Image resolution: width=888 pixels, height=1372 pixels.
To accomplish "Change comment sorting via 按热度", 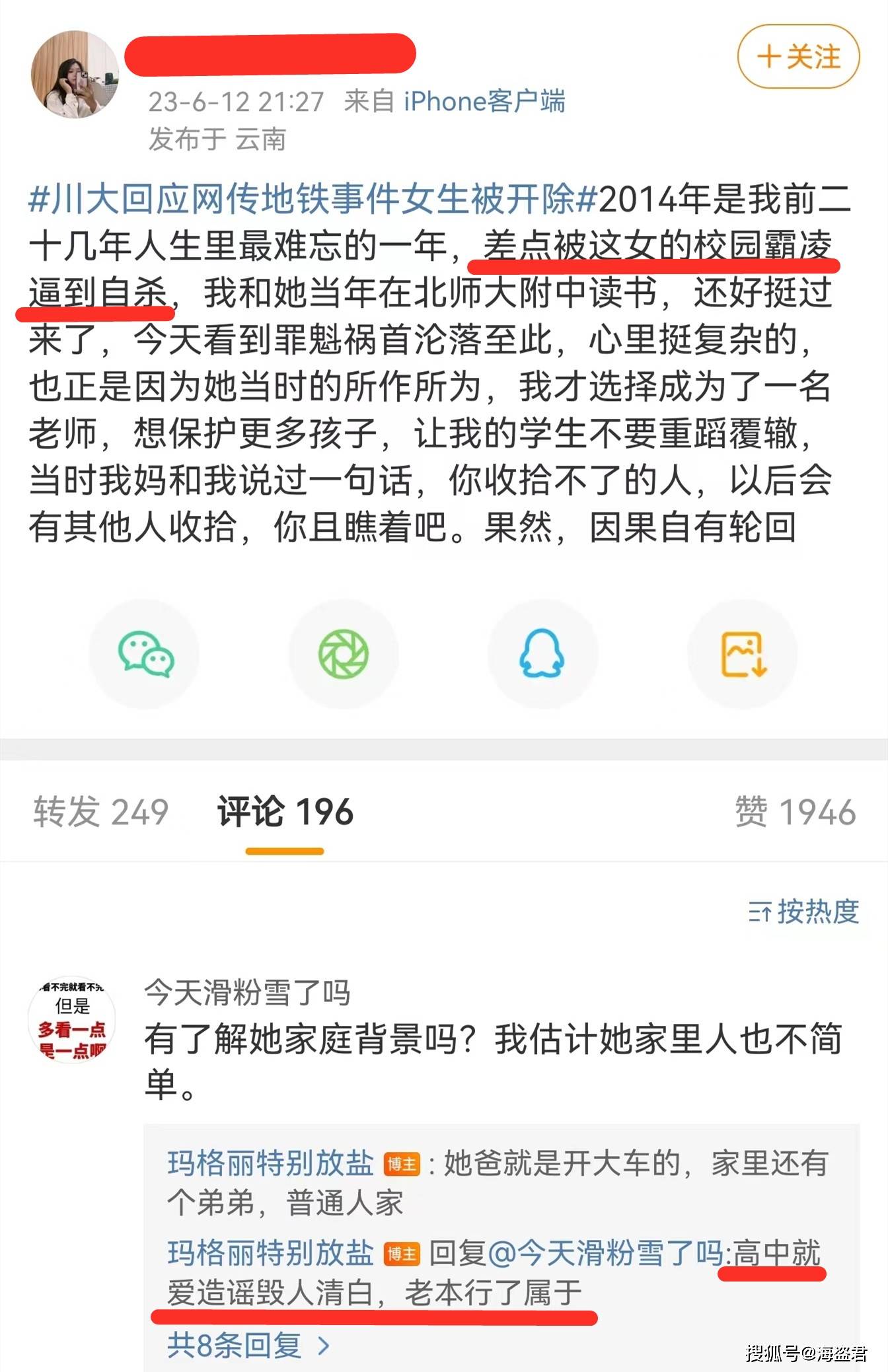I will point(803,912).
